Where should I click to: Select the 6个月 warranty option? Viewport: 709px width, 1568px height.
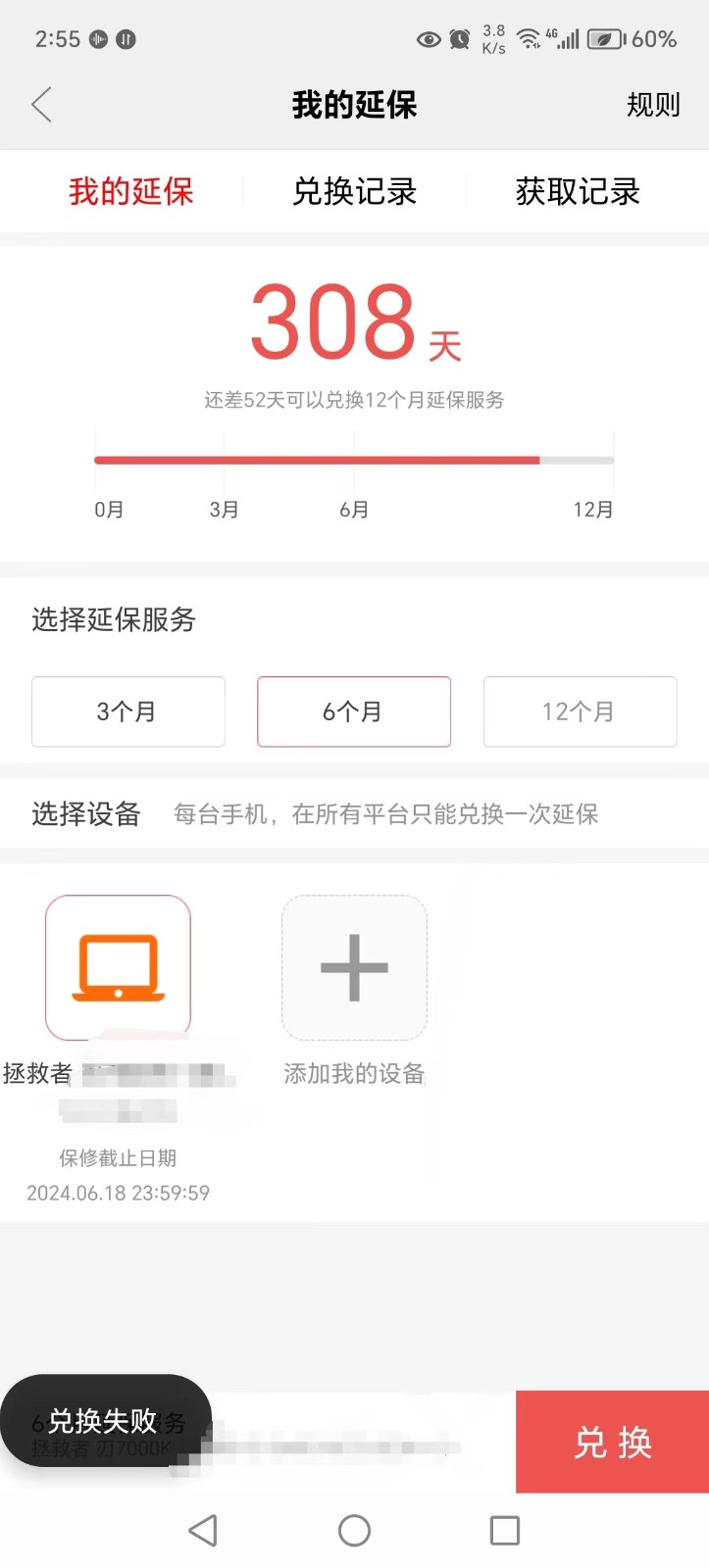tap(353, 711)
